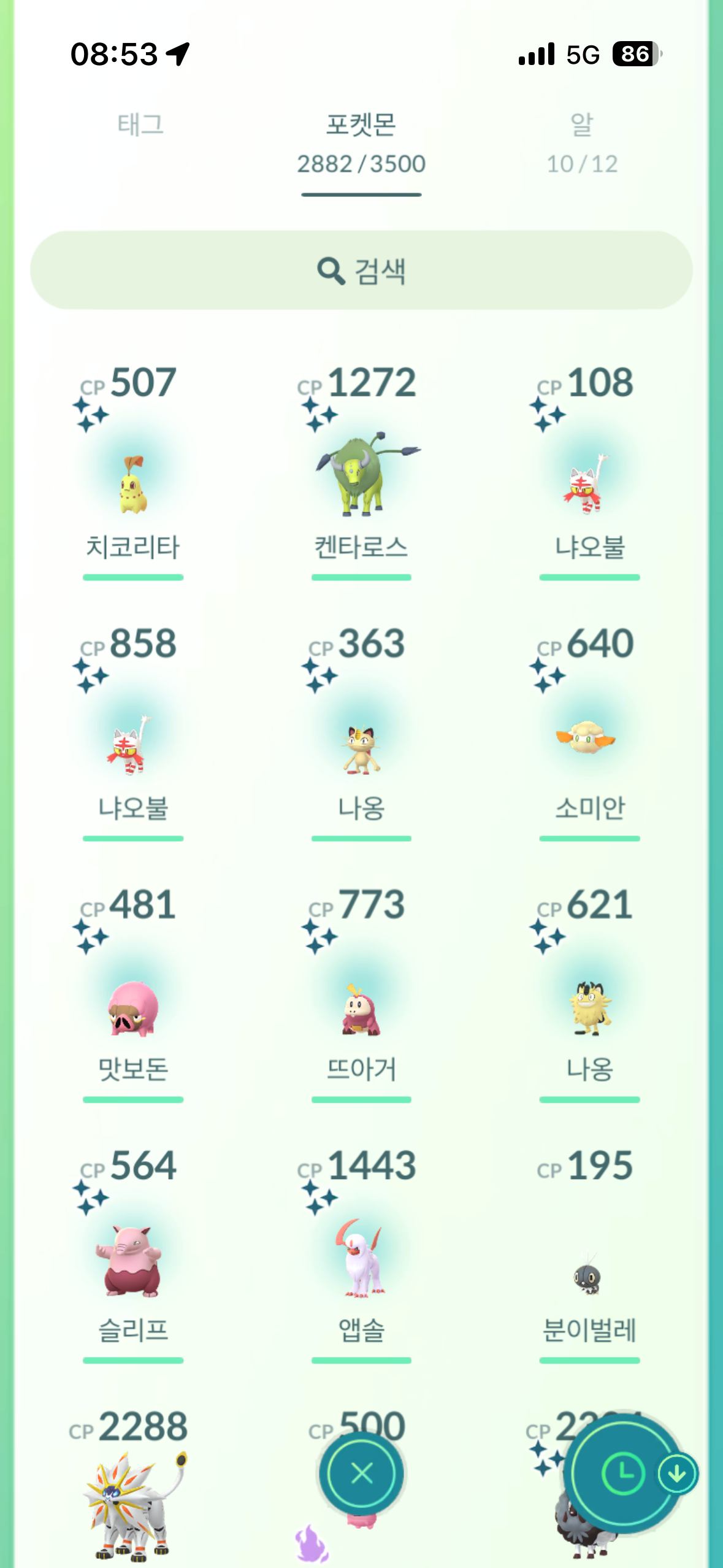Select 뜨아거 with CP 773

pos(361,1009)
